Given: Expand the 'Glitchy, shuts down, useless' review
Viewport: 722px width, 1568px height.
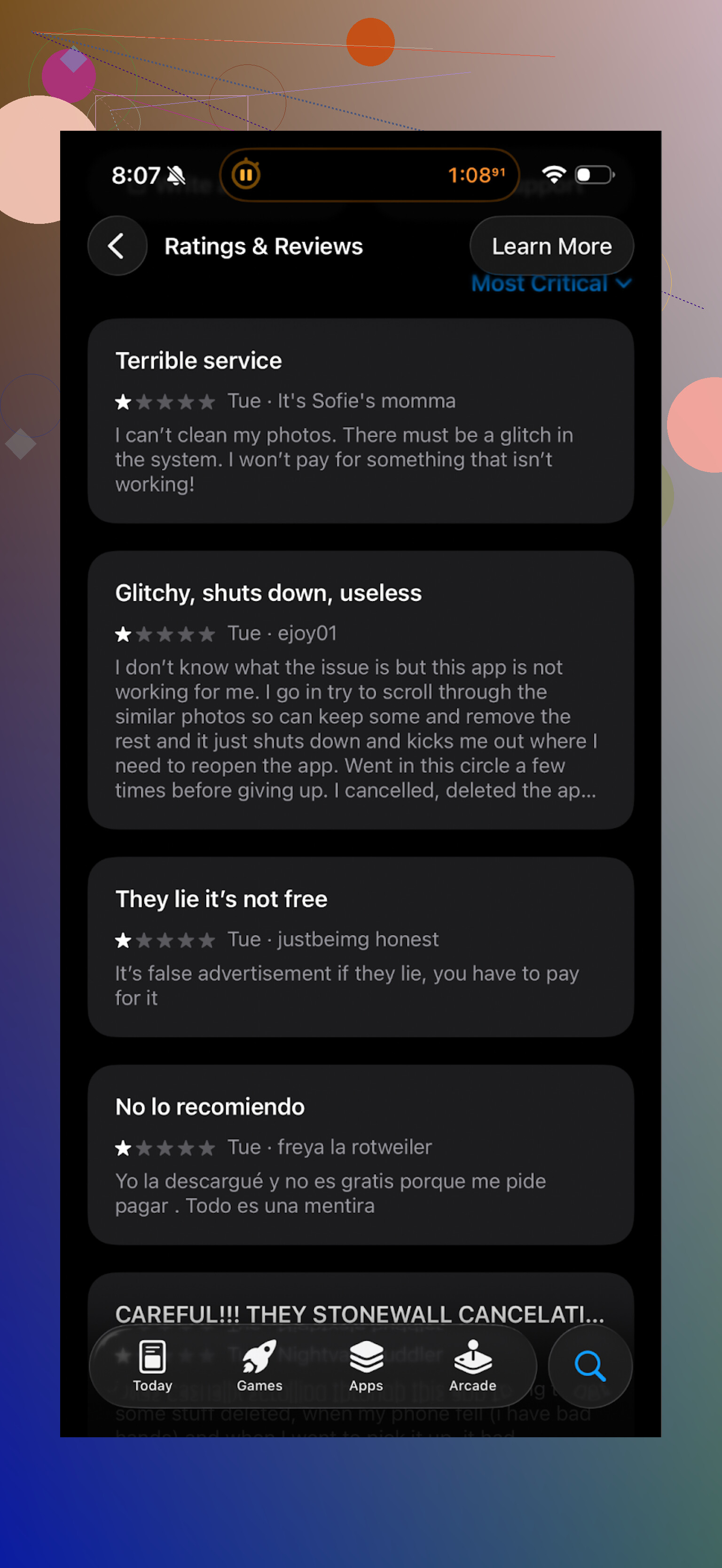Looking at the screenshot, I should [360, 689].
